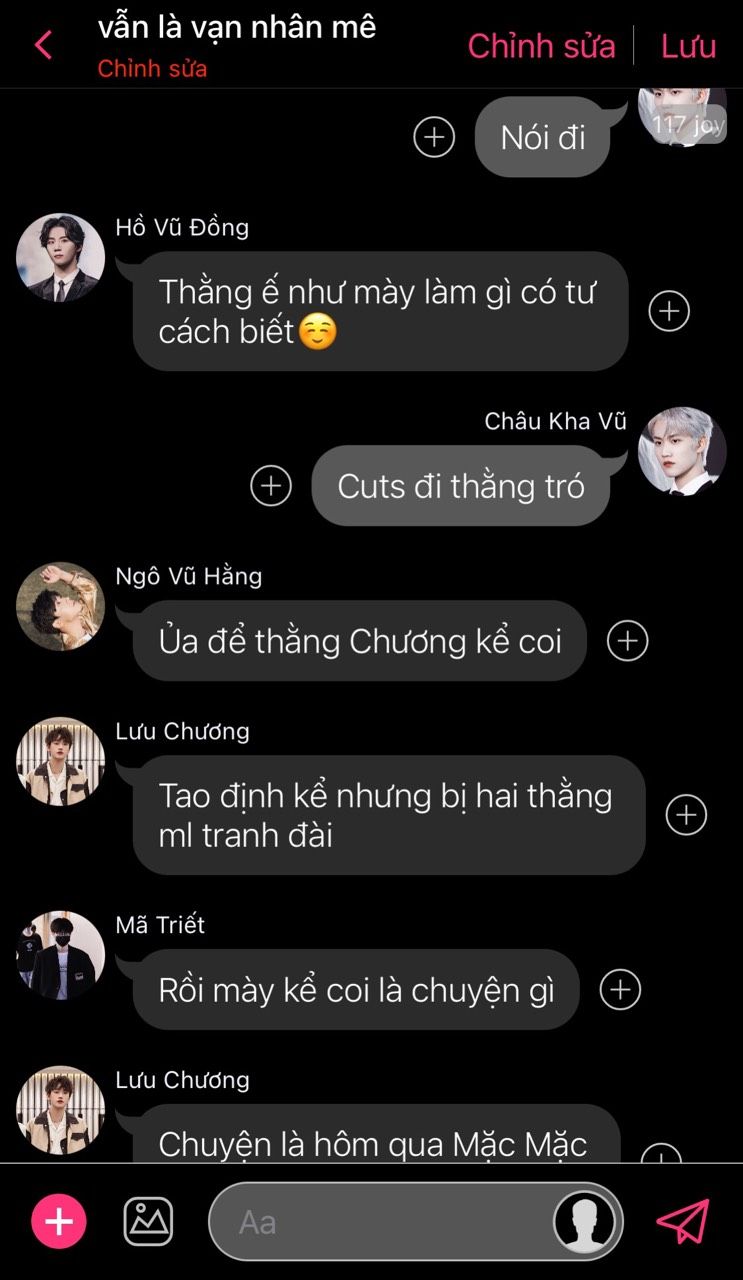Open Hồ Vũ Đồng's avatar
Image resolution: width=743 pixels, height=1280 pixels.
point(60,257)
